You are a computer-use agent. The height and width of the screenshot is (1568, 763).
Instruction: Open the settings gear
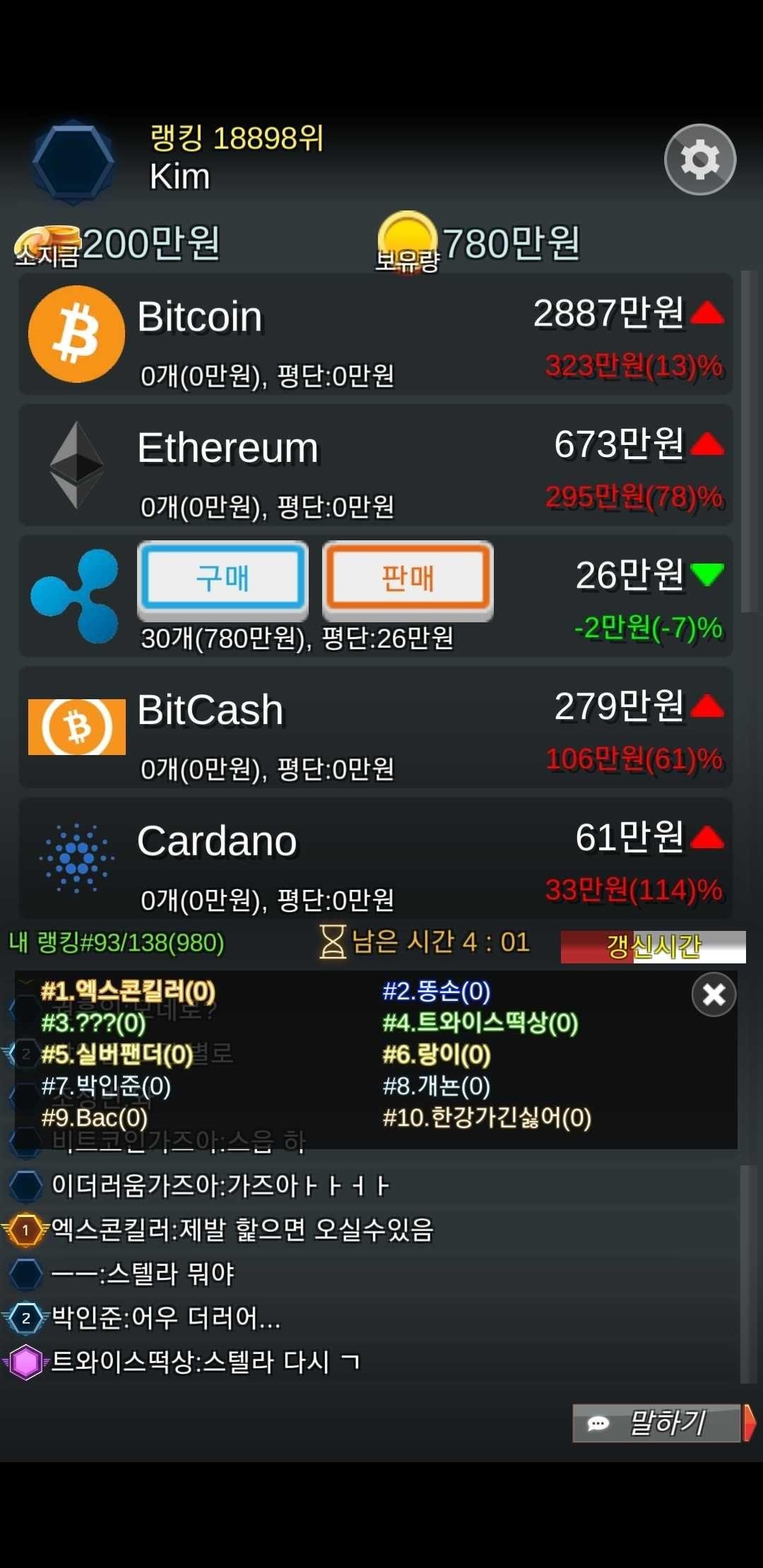click(699, 160)
